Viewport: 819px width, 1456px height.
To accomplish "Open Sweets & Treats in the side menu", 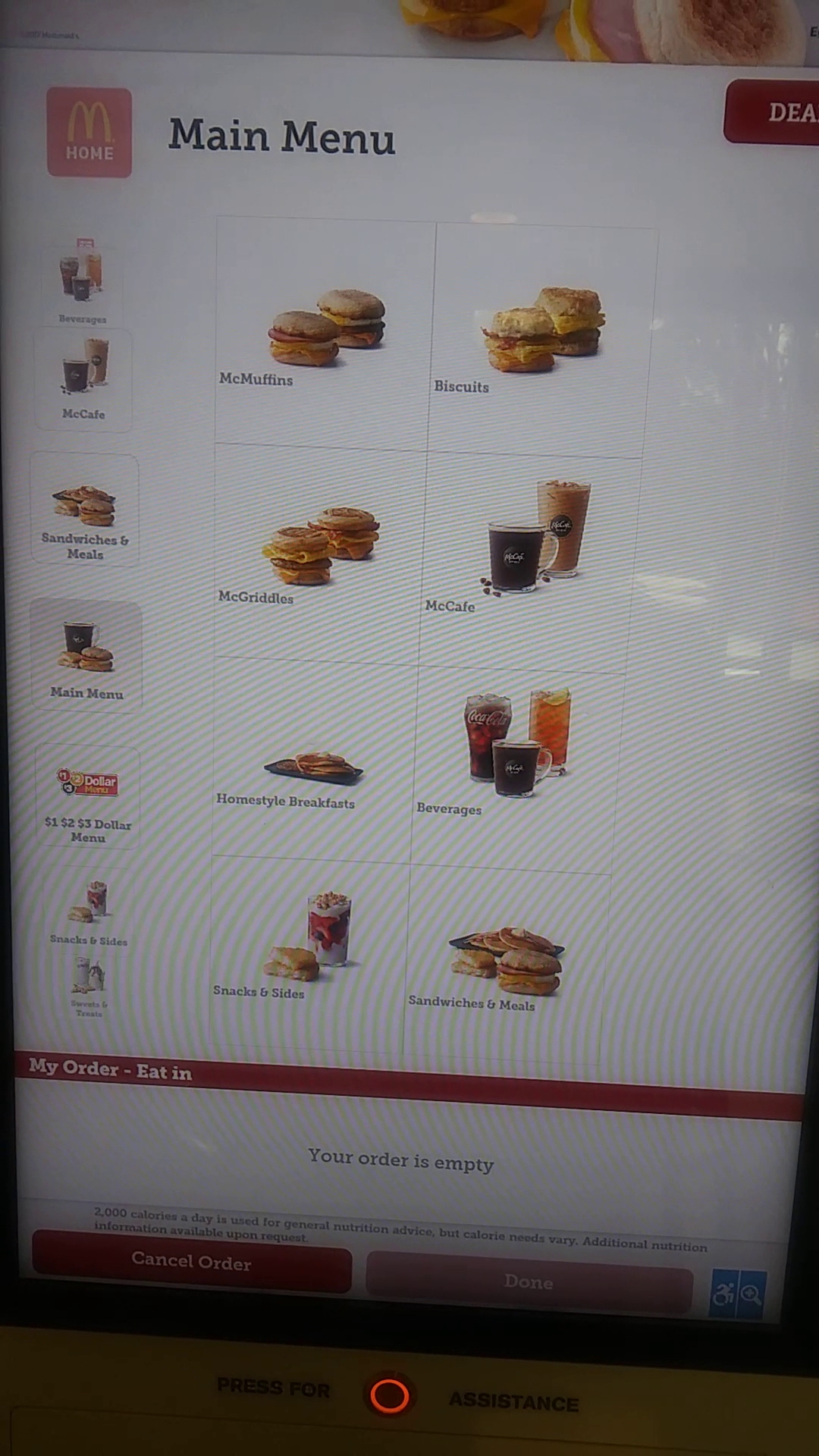I will click(x=89, y=986).
